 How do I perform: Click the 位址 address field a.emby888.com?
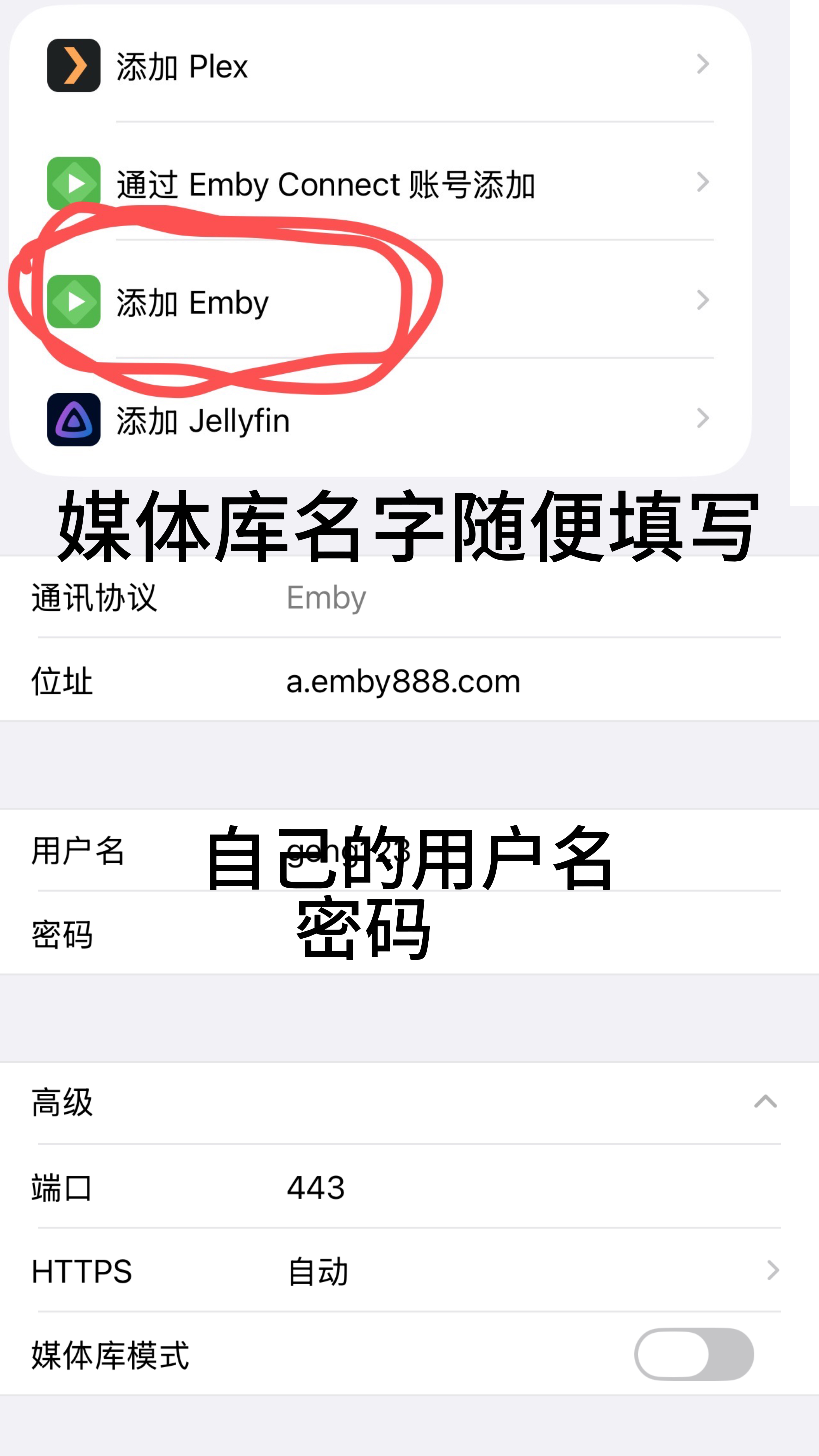click(402, 682)
